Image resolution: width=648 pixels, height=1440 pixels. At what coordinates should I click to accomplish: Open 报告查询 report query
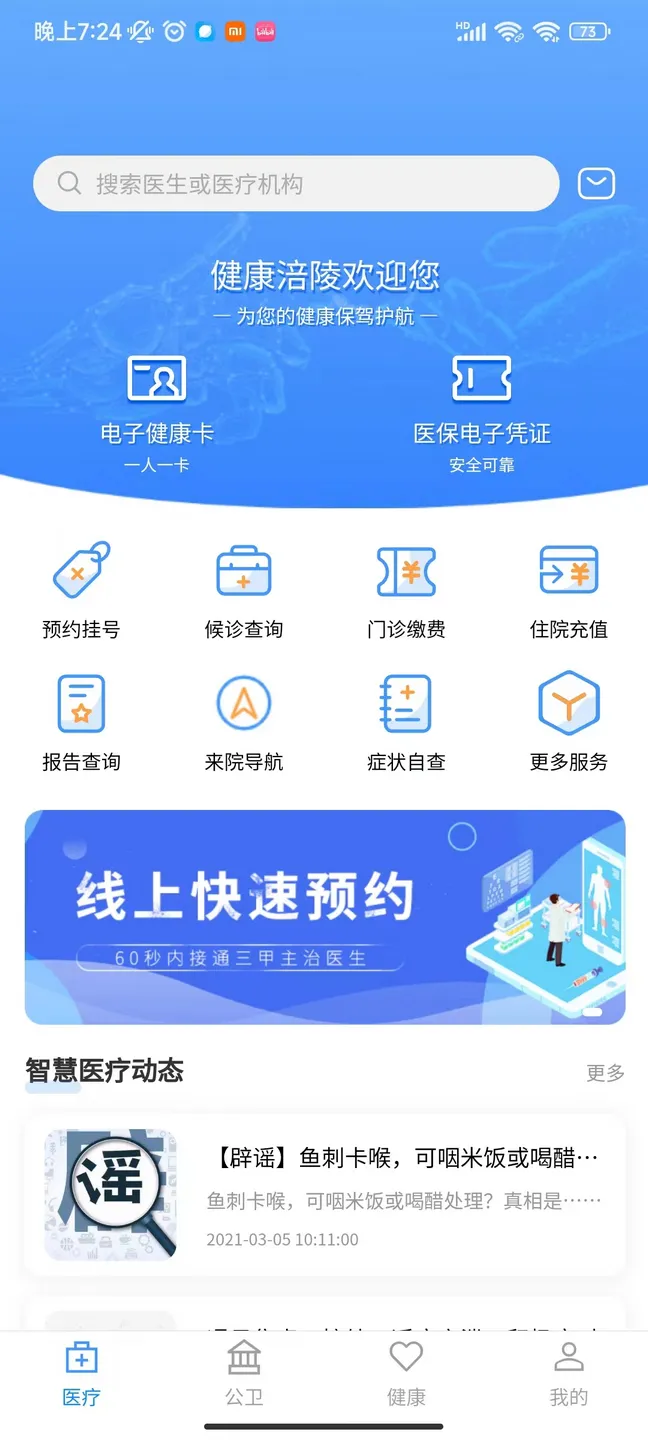pyautogui.click(x=81, y=723)
